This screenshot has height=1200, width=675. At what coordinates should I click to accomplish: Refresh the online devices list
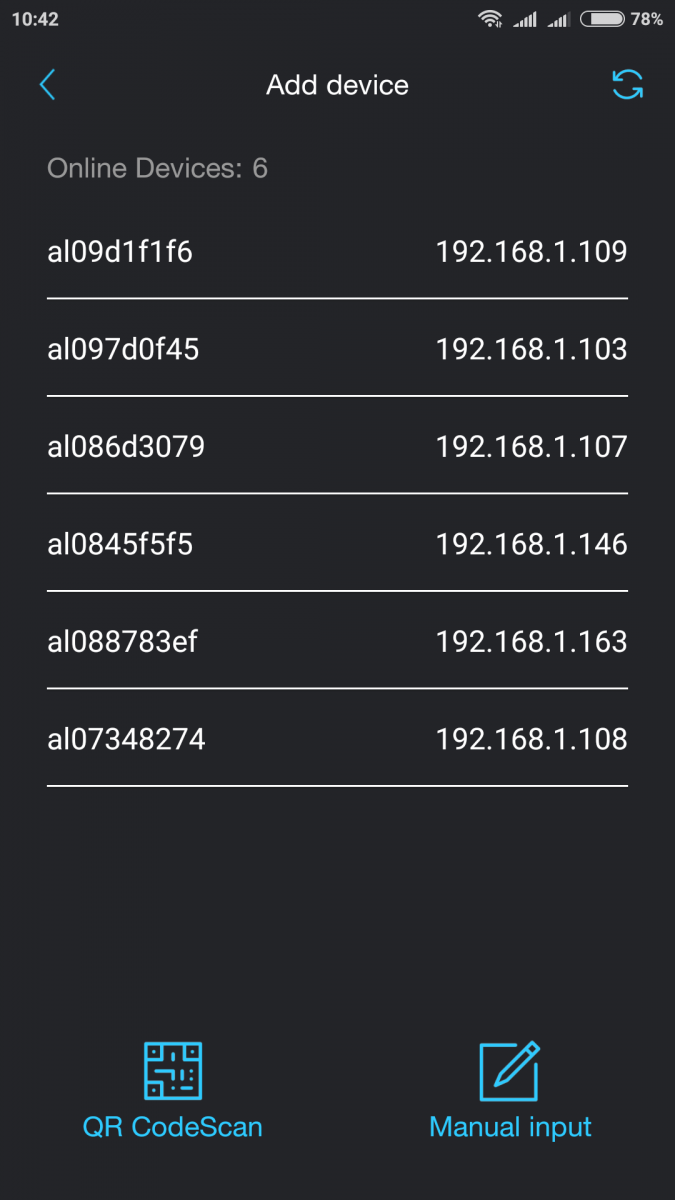627,85
